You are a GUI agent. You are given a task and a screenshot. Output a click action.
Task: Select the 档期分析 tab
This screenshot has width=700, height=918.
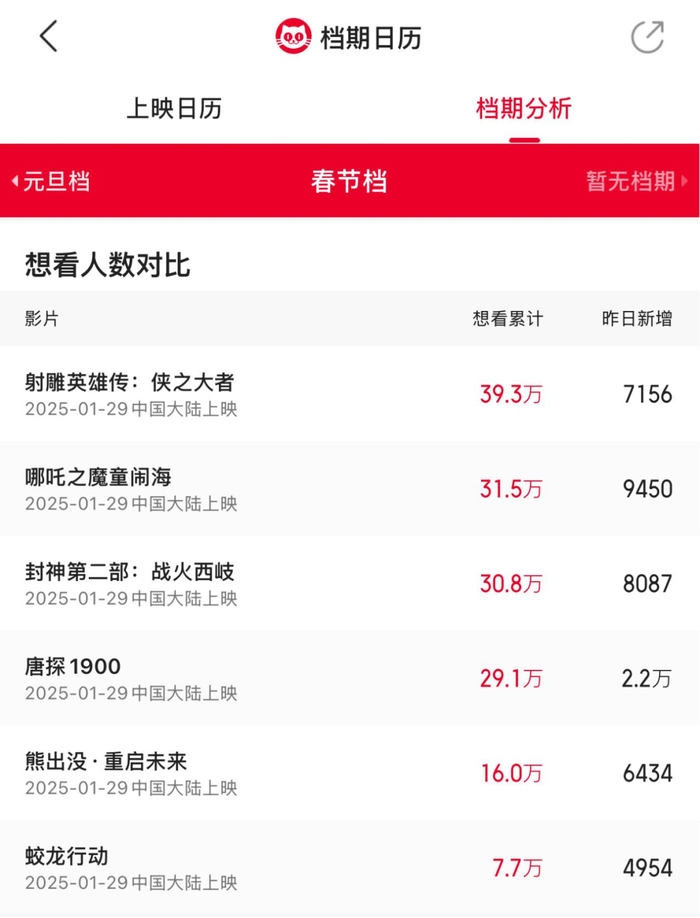523,108
